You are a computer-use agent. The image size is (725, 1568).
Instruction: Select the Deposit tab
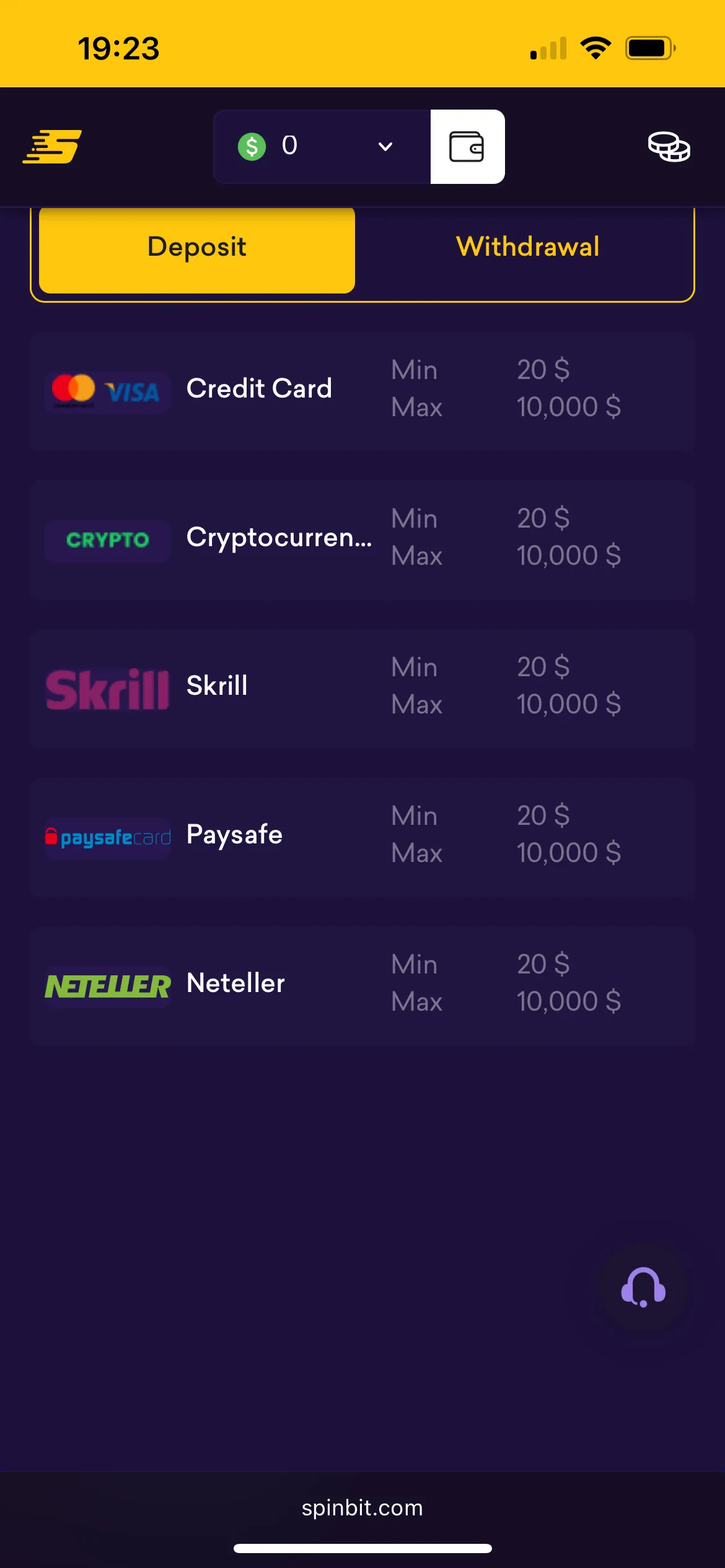[x=197, y=248]
